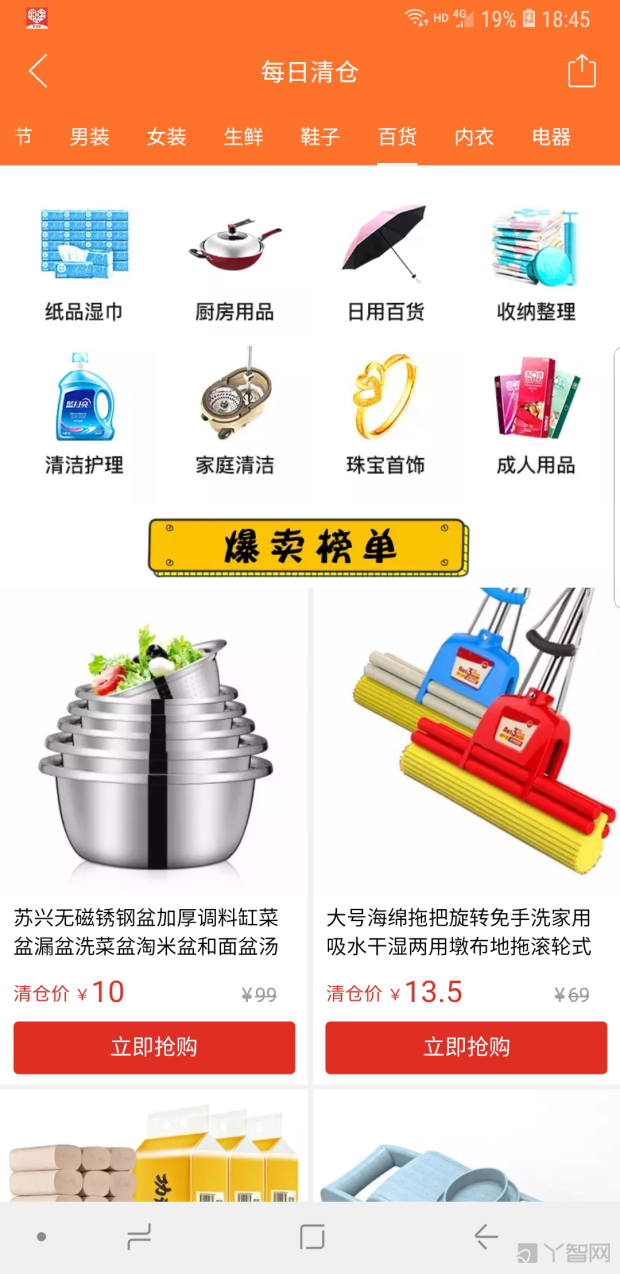Browse the 家庭清洁 category
Image resolution: width=620 pixels, height=1274 pixels.
(234, 412)
